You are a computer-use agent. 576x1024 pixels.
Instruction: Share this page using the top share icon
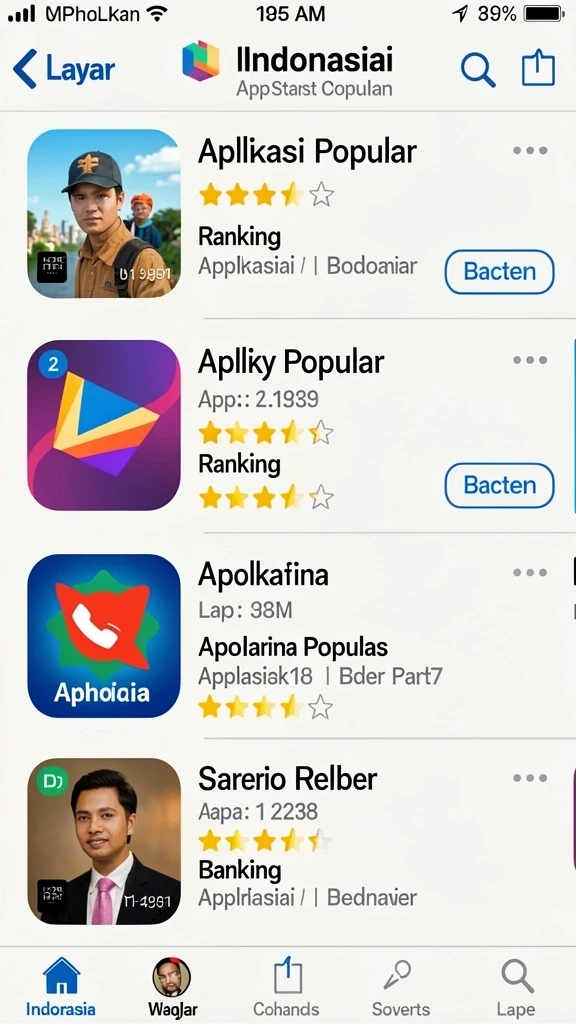tap(538, 67)
